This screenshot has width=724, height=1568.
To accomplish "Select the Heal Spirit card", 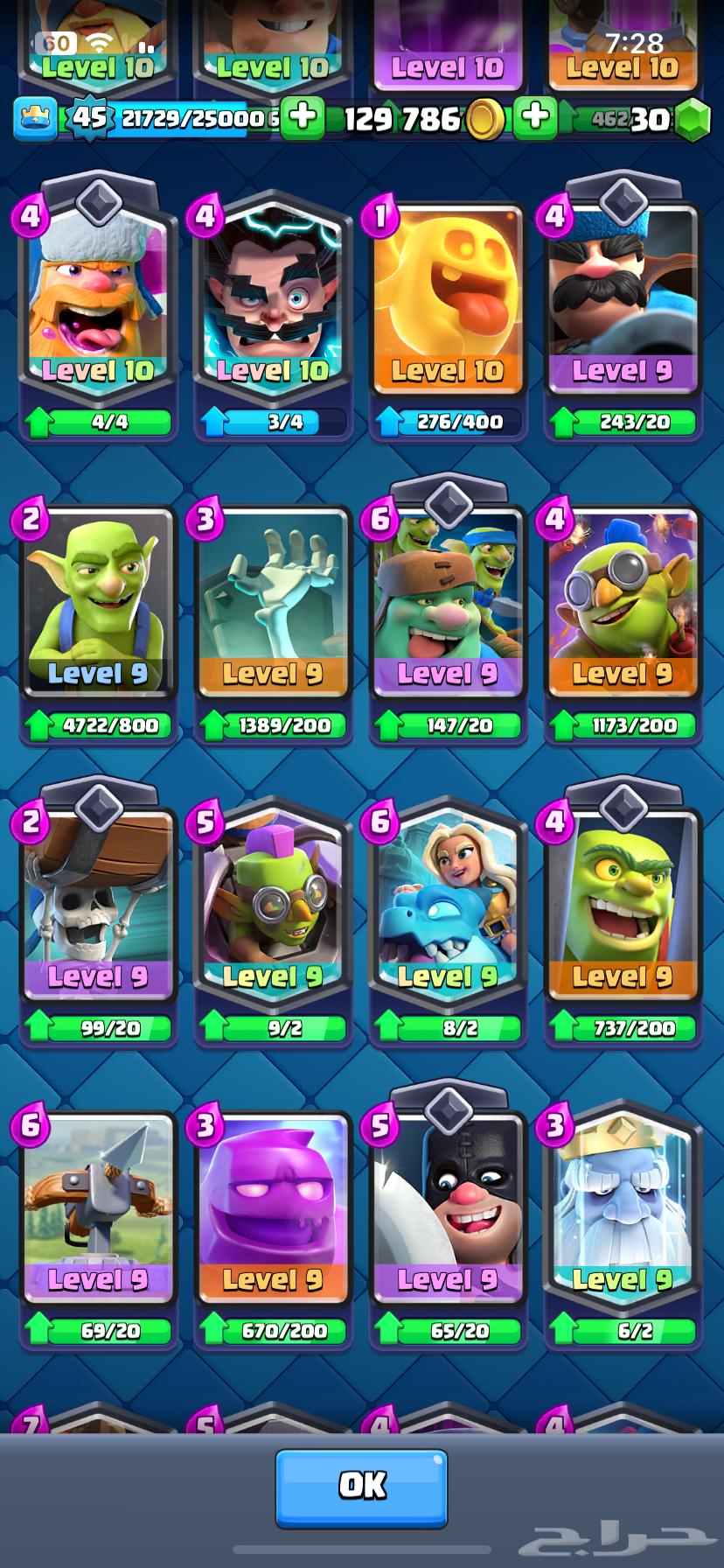I will pyautogui.click(x=447, y=297).
